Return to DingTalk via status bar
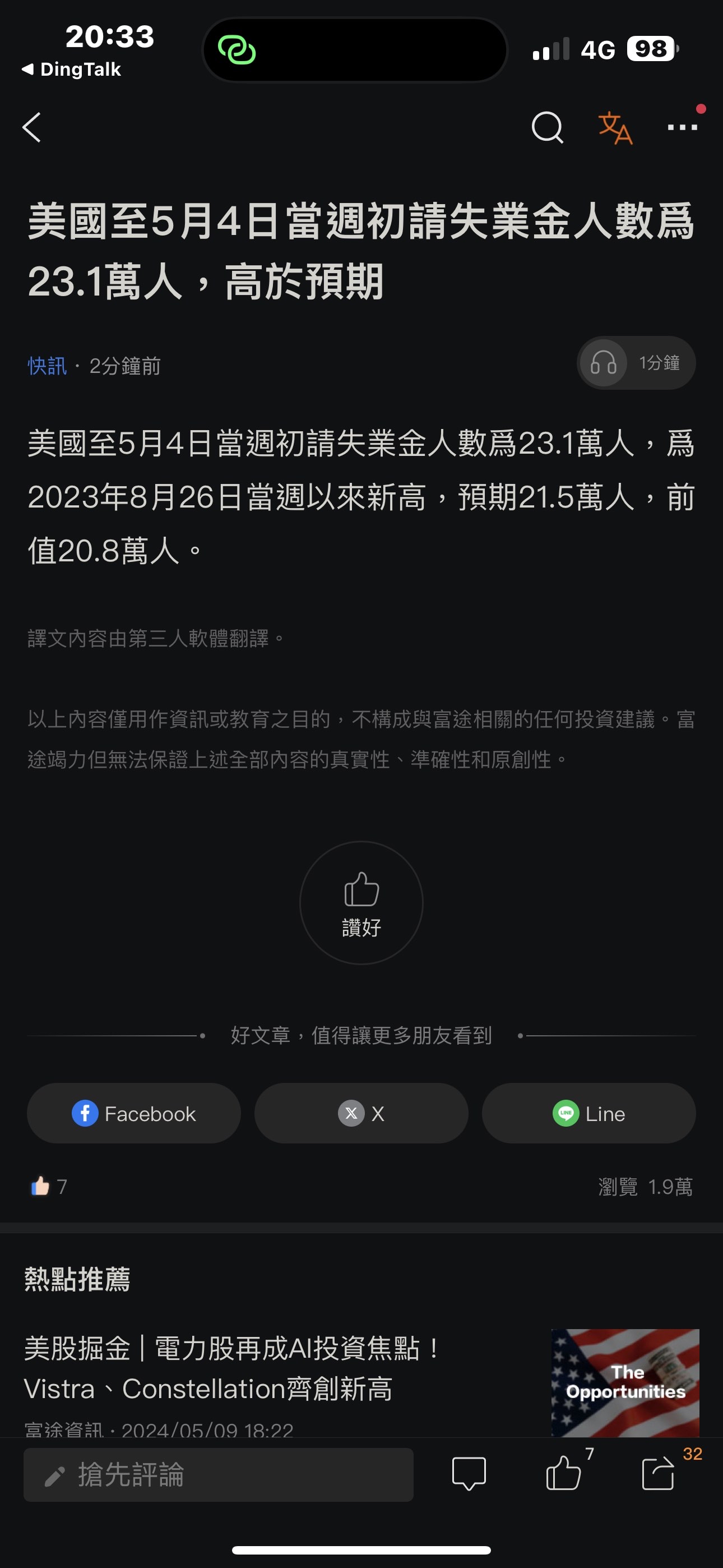723x1568 pixels. point(71,69)
